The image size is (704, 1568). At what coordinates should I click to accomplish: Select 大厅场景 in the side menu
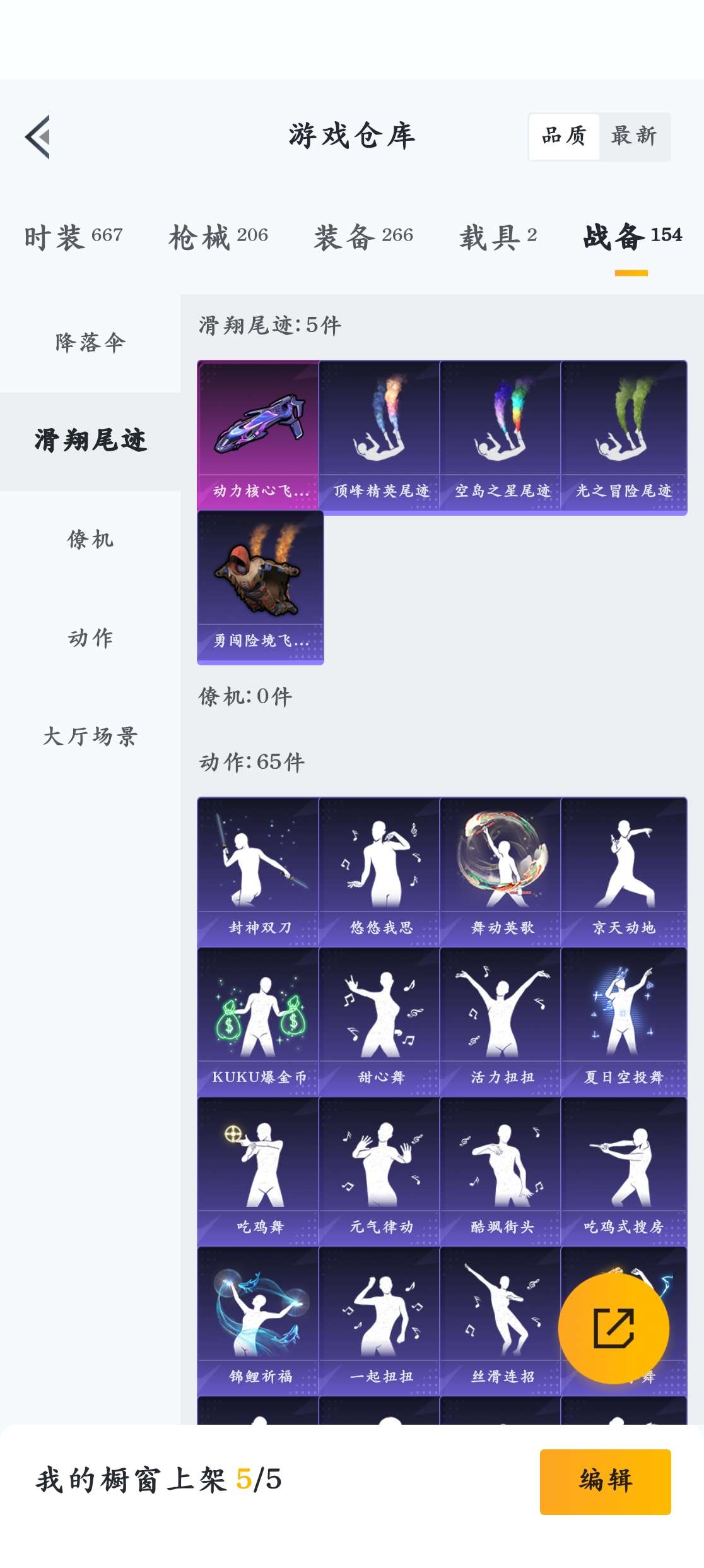(x=90, y=737)
